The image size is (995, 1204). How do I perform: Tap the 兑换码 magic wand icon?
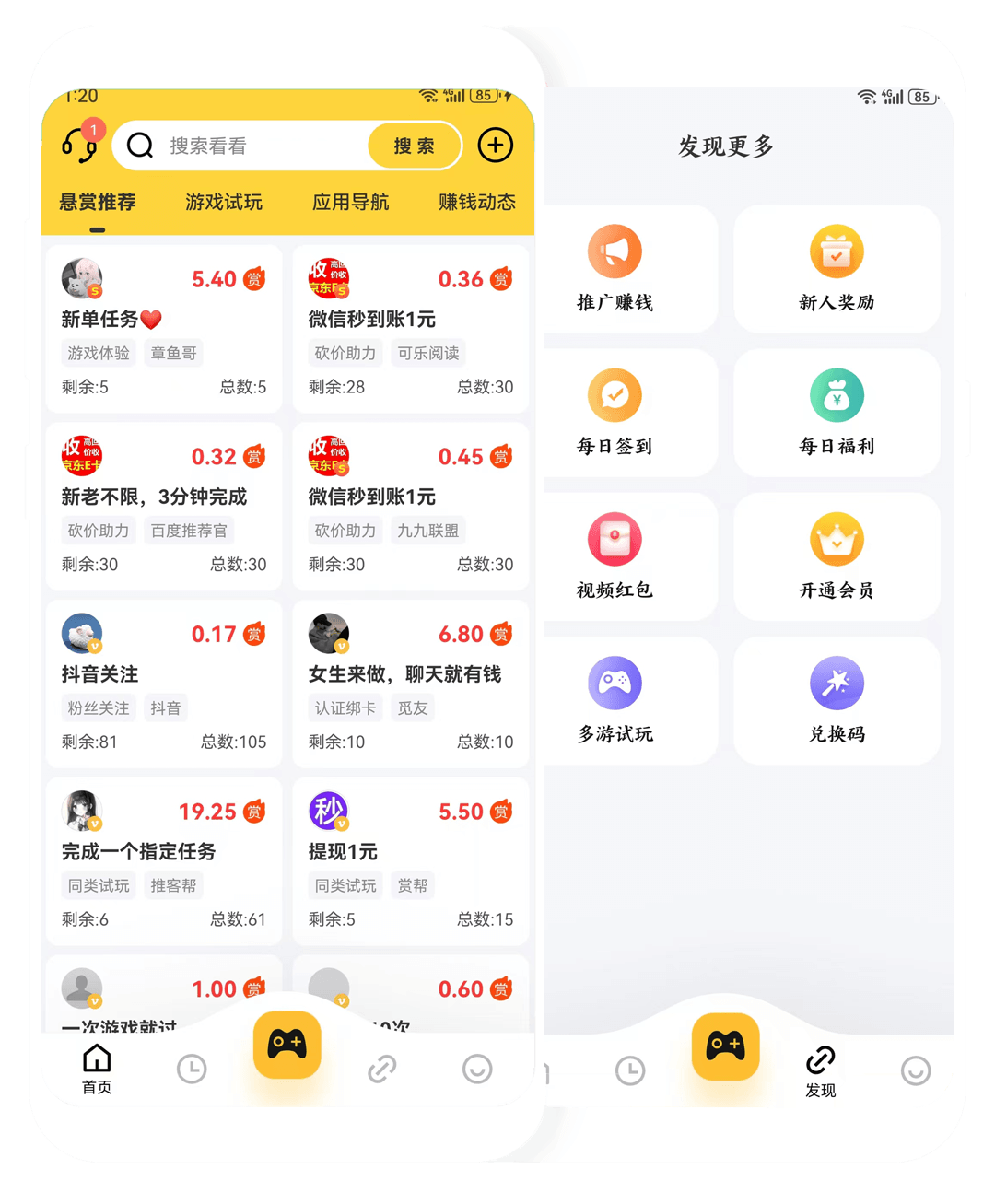click(x=837, y=683)
